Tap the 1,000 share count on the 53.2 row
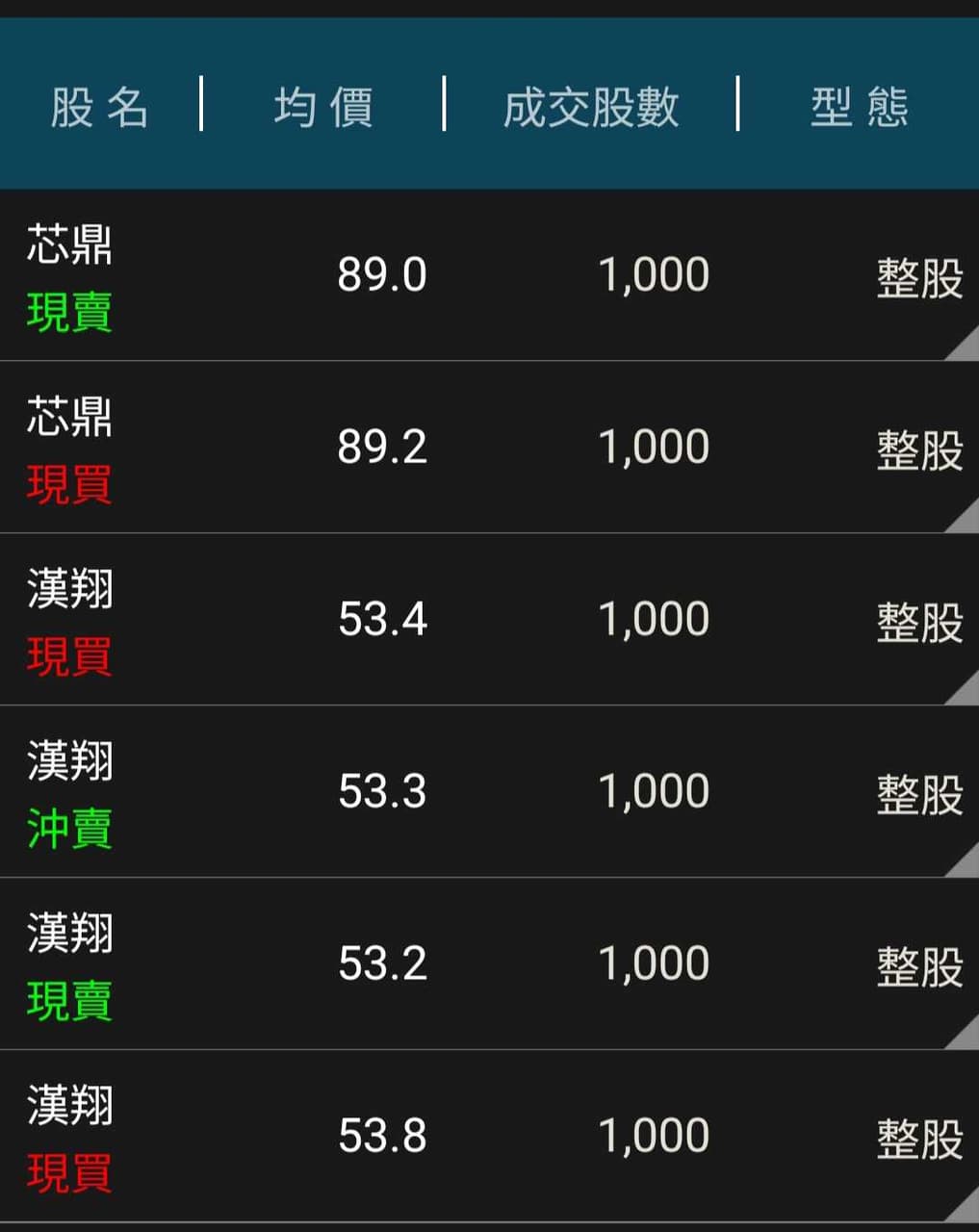This screenshot has height=1232, width=979. [656, 962]
